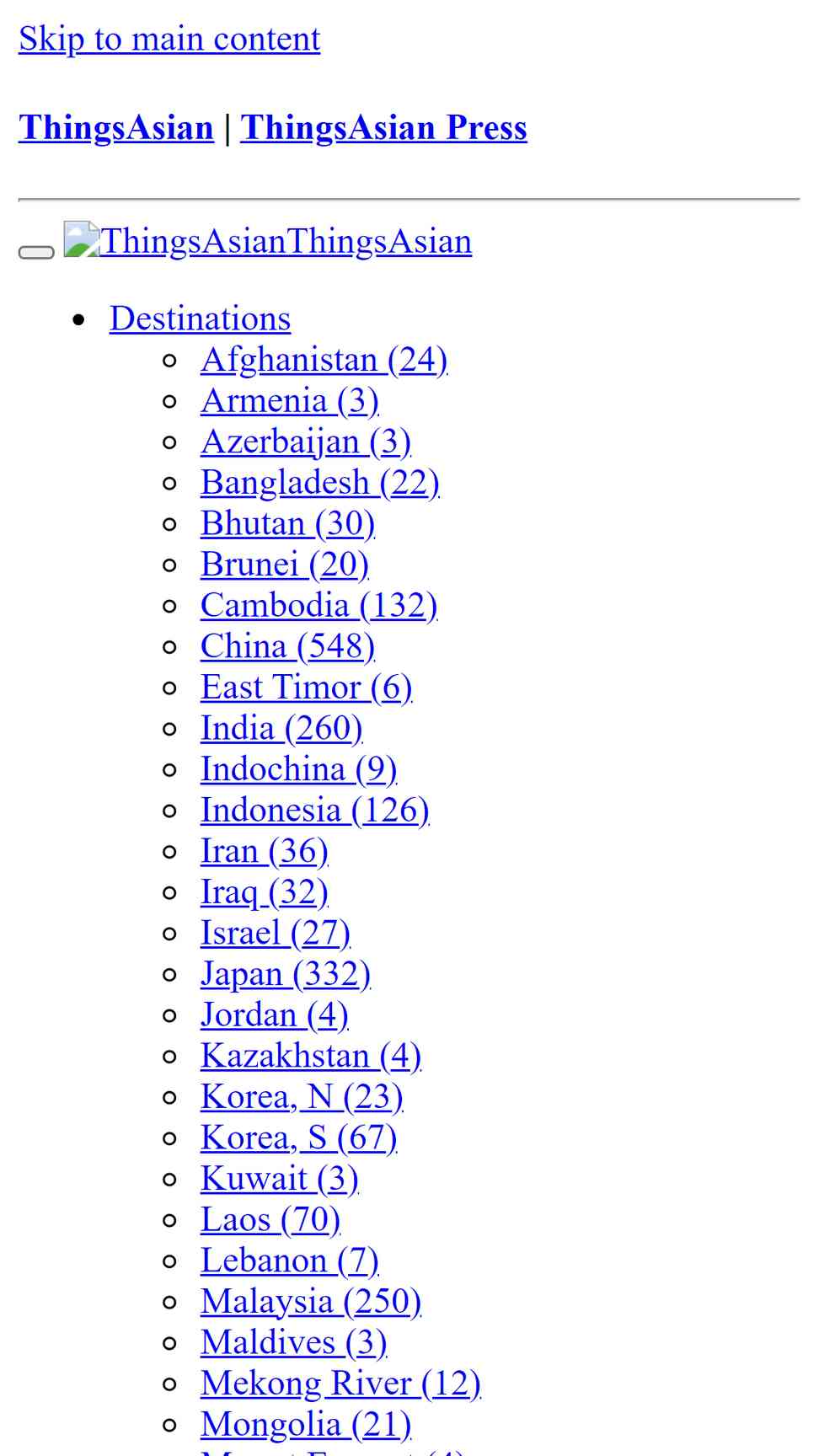Open Kazakhstan (4)
819x1456 pixels.
coord(311,1056)
